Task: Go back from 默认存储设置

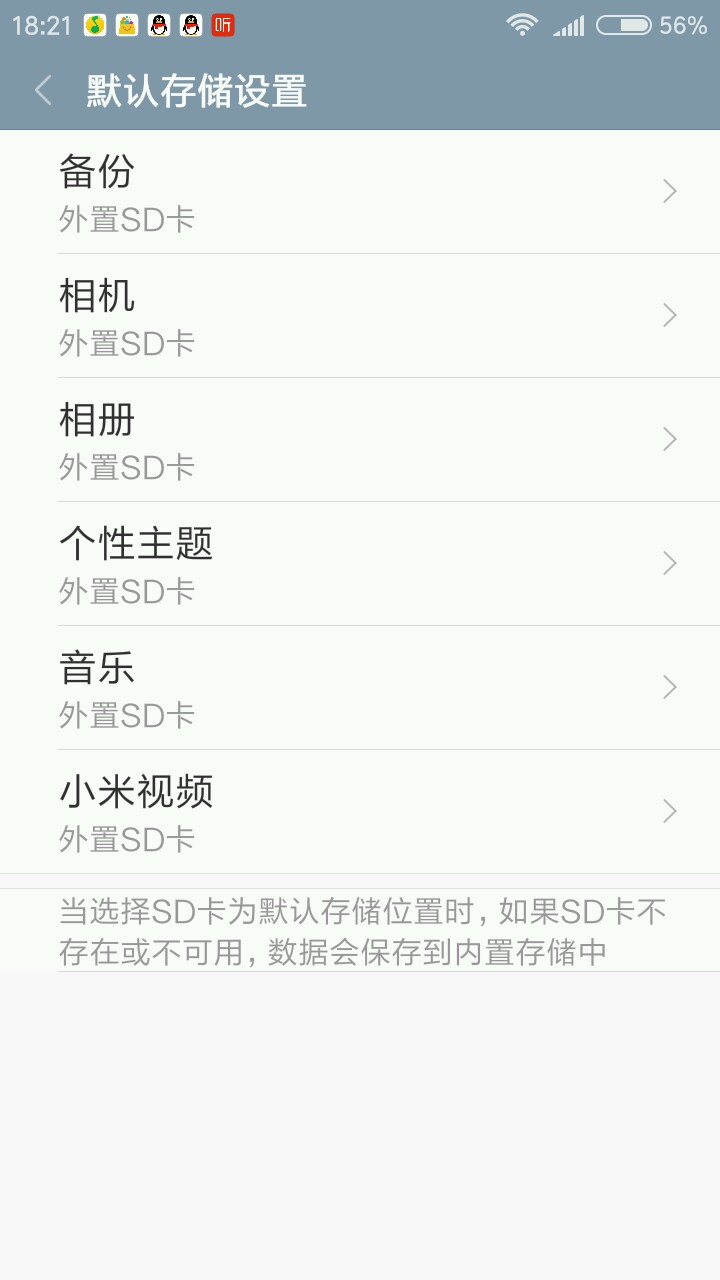Action: (43, 91)
